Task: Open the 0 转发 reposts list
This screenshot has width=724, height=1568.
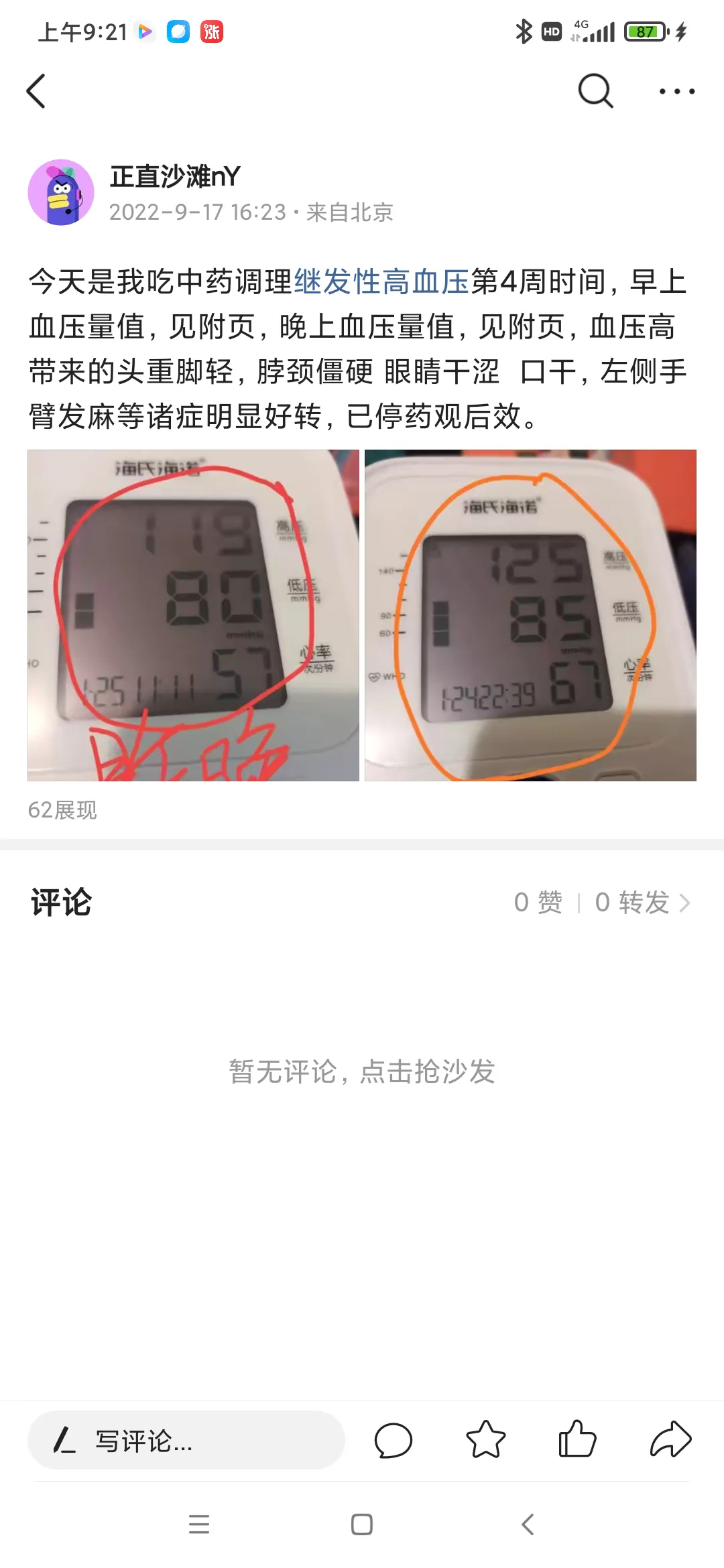Action: click(642, 903)
